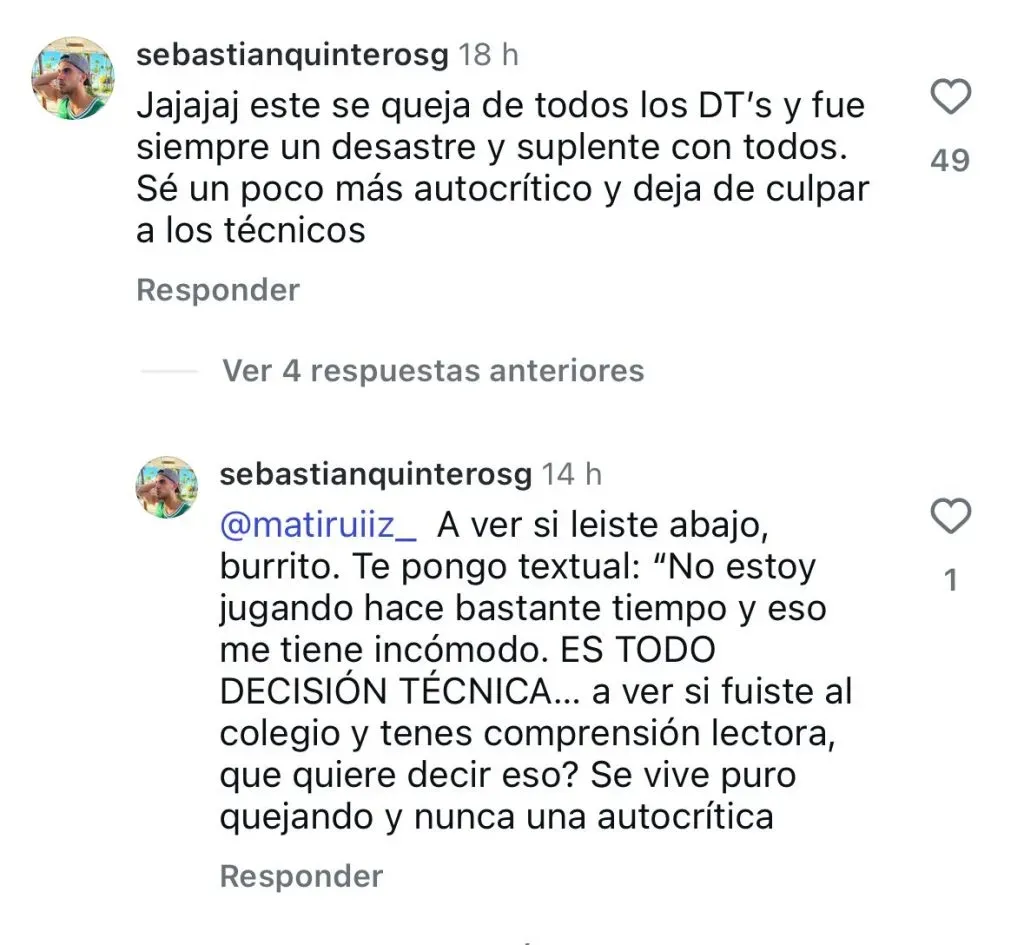This screenshot has height=945, width=1024.
Task: Tap Responder under the 14 h reply
Action: tap(301, 877)
